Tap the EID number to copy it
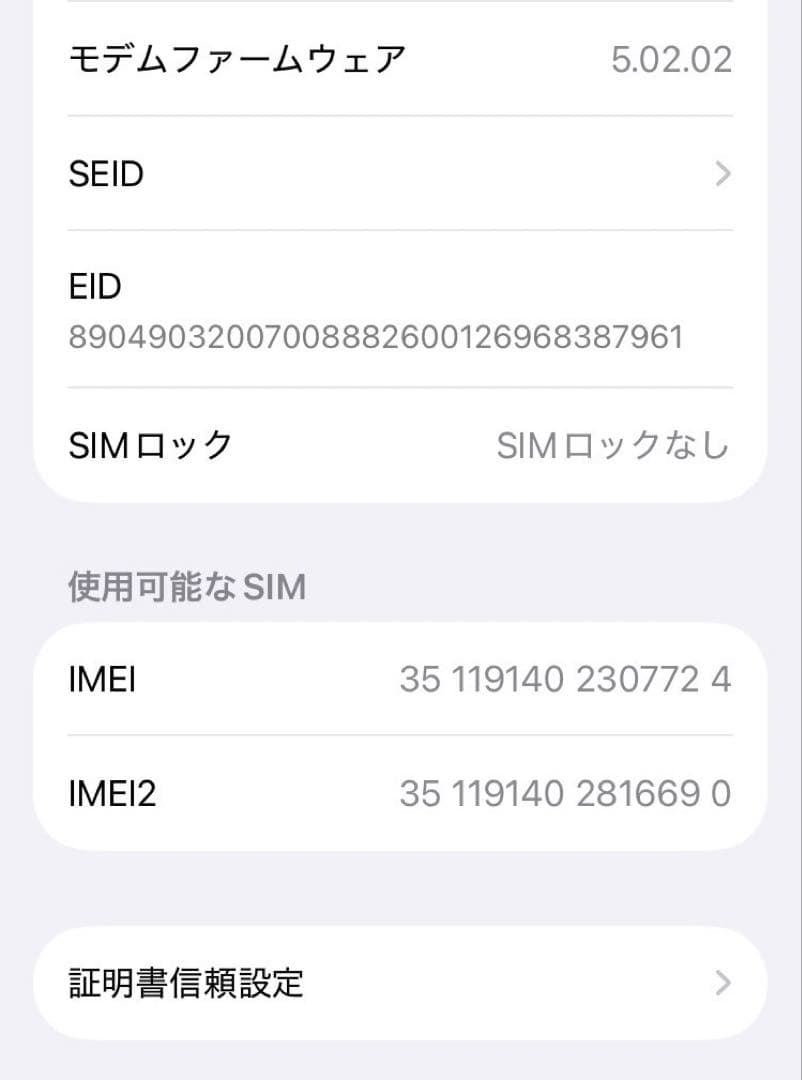The width and height of the screenshot is (802, 1080). [375, 338]
